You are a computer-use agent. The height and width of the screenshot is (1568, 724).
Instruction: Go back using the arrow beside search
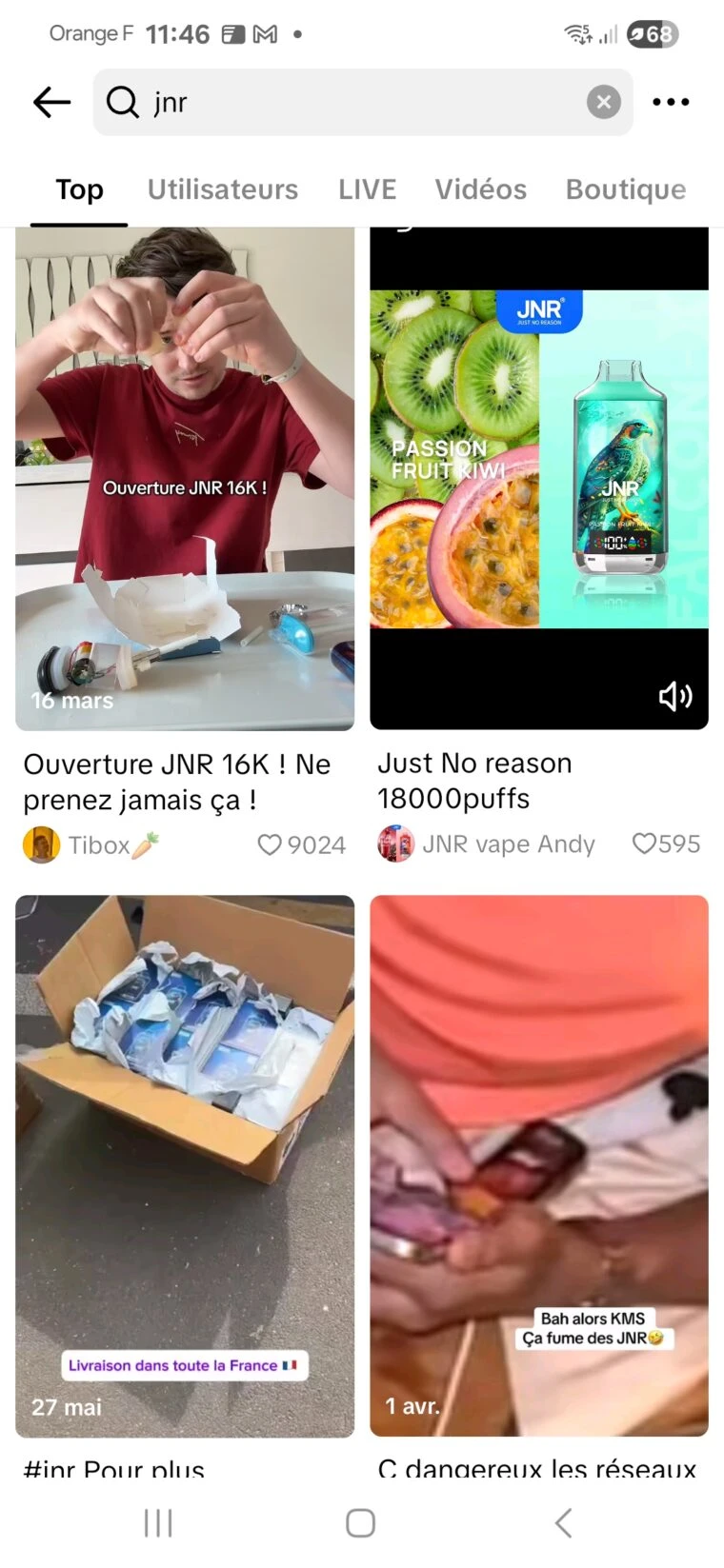click(x=51, y=102)
